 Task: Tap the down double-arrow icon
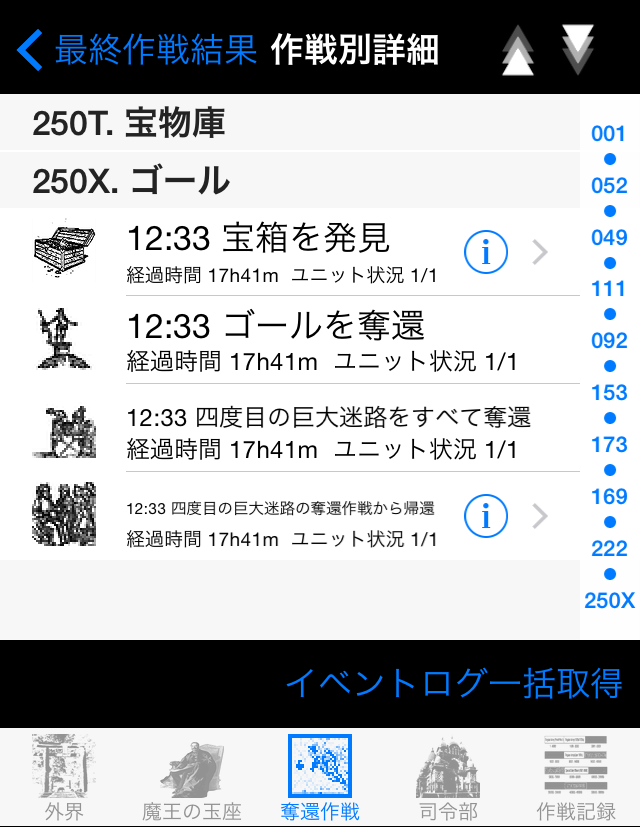click(x=577, y=50)
